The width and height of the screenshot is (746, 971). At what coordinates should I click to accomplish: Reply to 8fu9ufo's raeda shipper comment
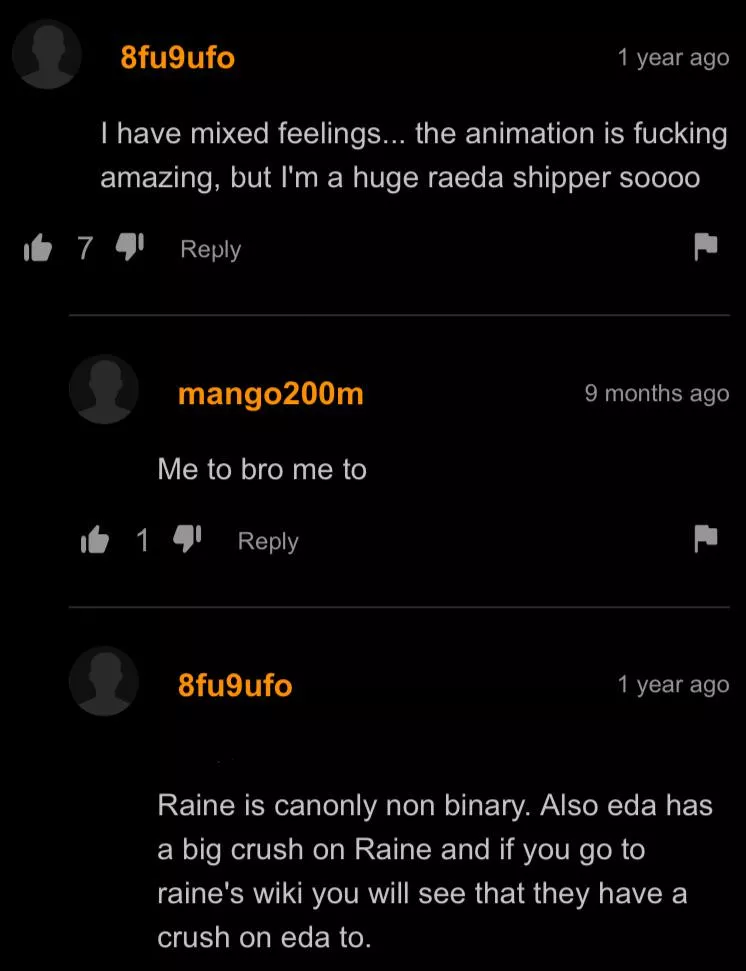pos(210,249)
